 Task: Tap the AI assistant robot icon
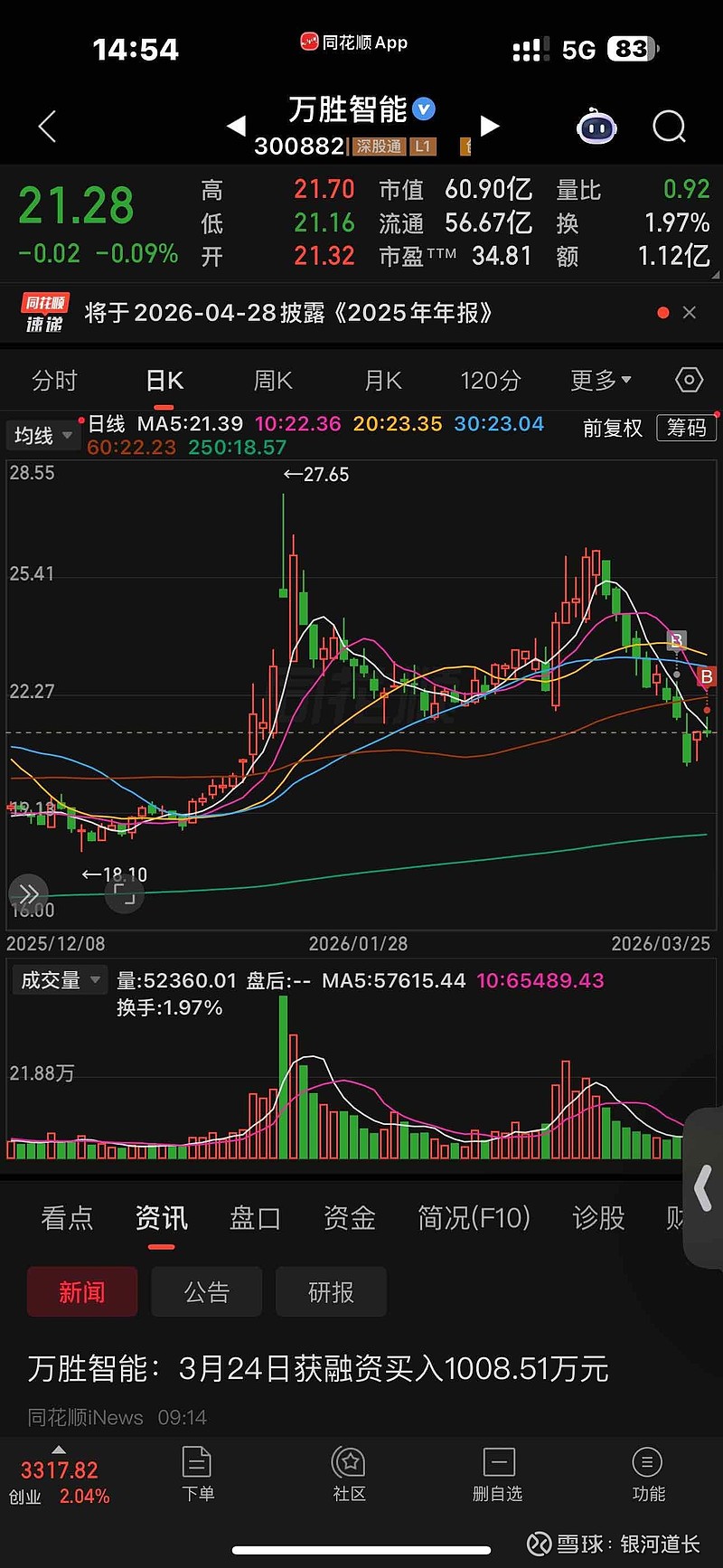coord(596,127)
